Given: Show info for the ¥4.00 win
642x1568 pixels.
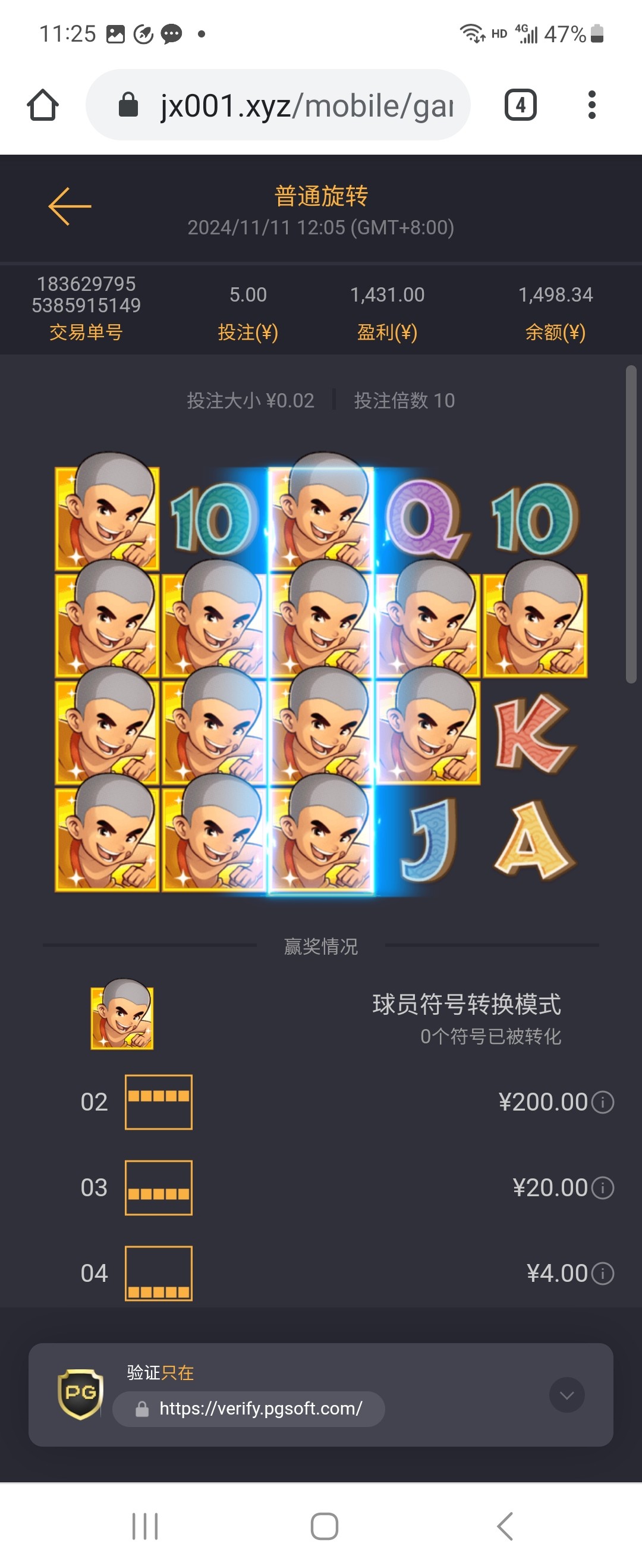Looking at the screenshot, I should (x=603, y=1274).
